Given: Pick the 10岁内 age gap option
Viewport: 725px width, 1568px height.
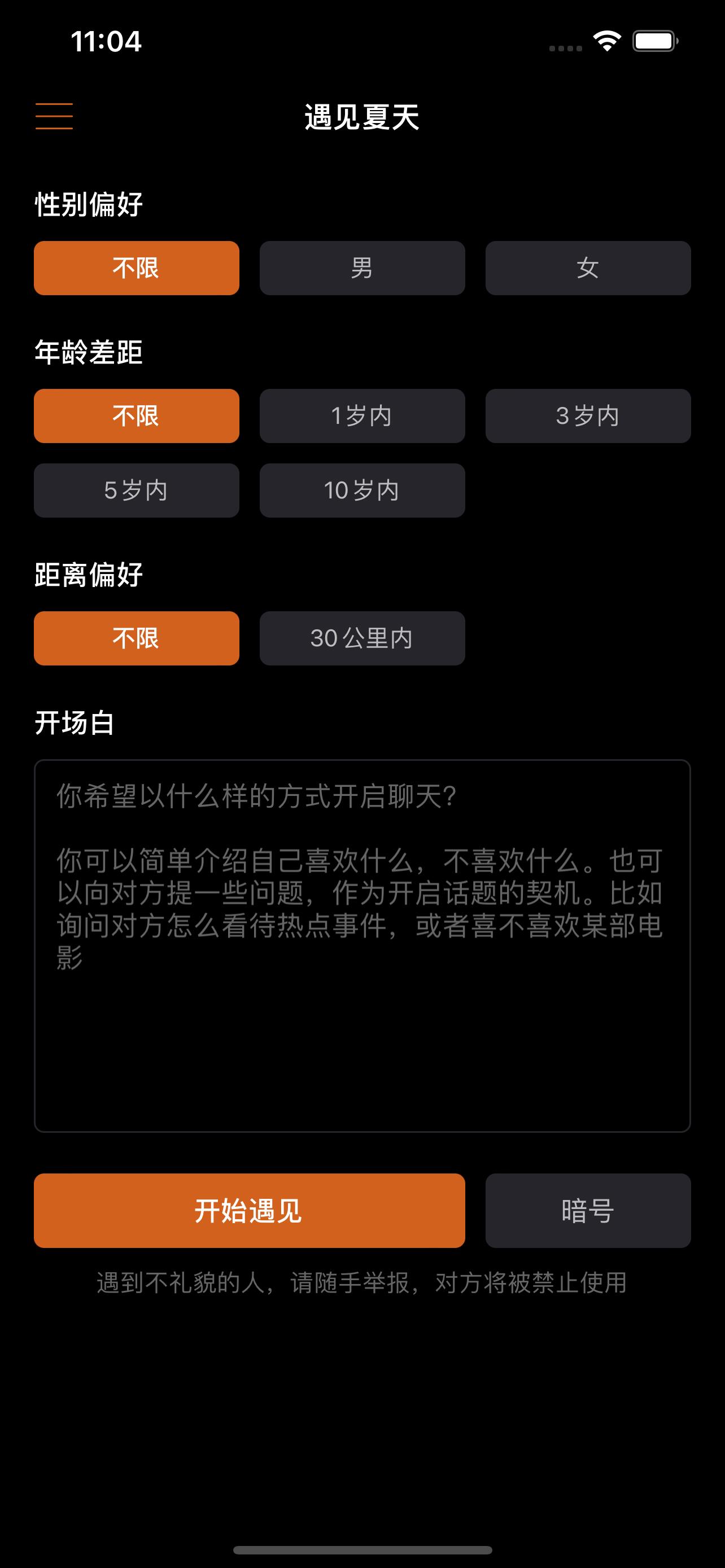Looking at the screenshot, I should click(362, 490).
